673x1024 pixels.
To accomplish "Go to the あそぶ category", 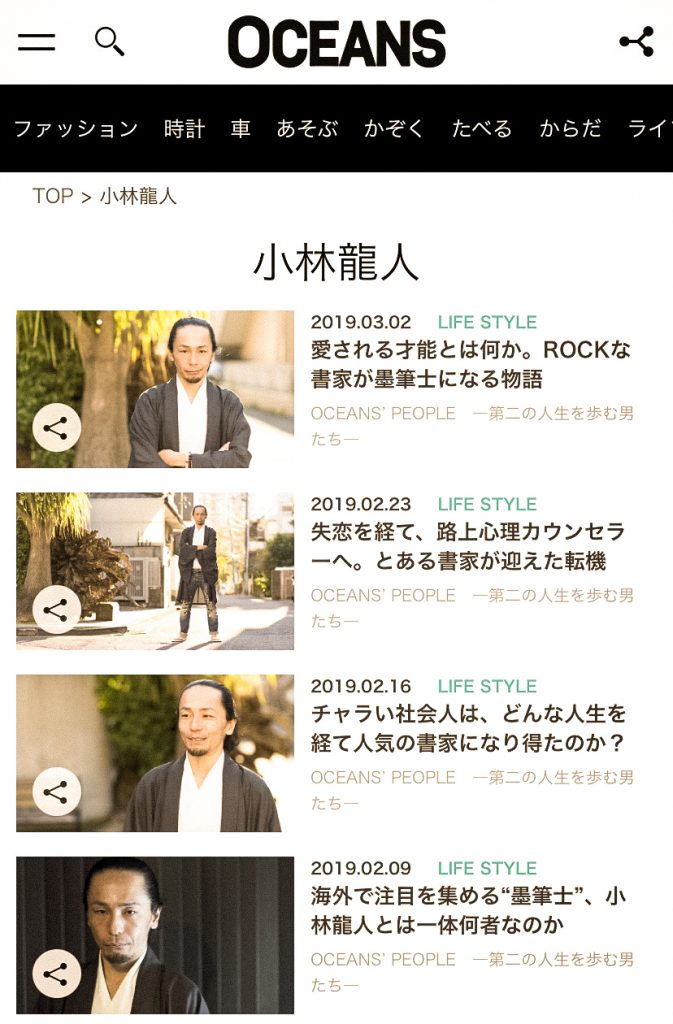I will pos(307,129).
